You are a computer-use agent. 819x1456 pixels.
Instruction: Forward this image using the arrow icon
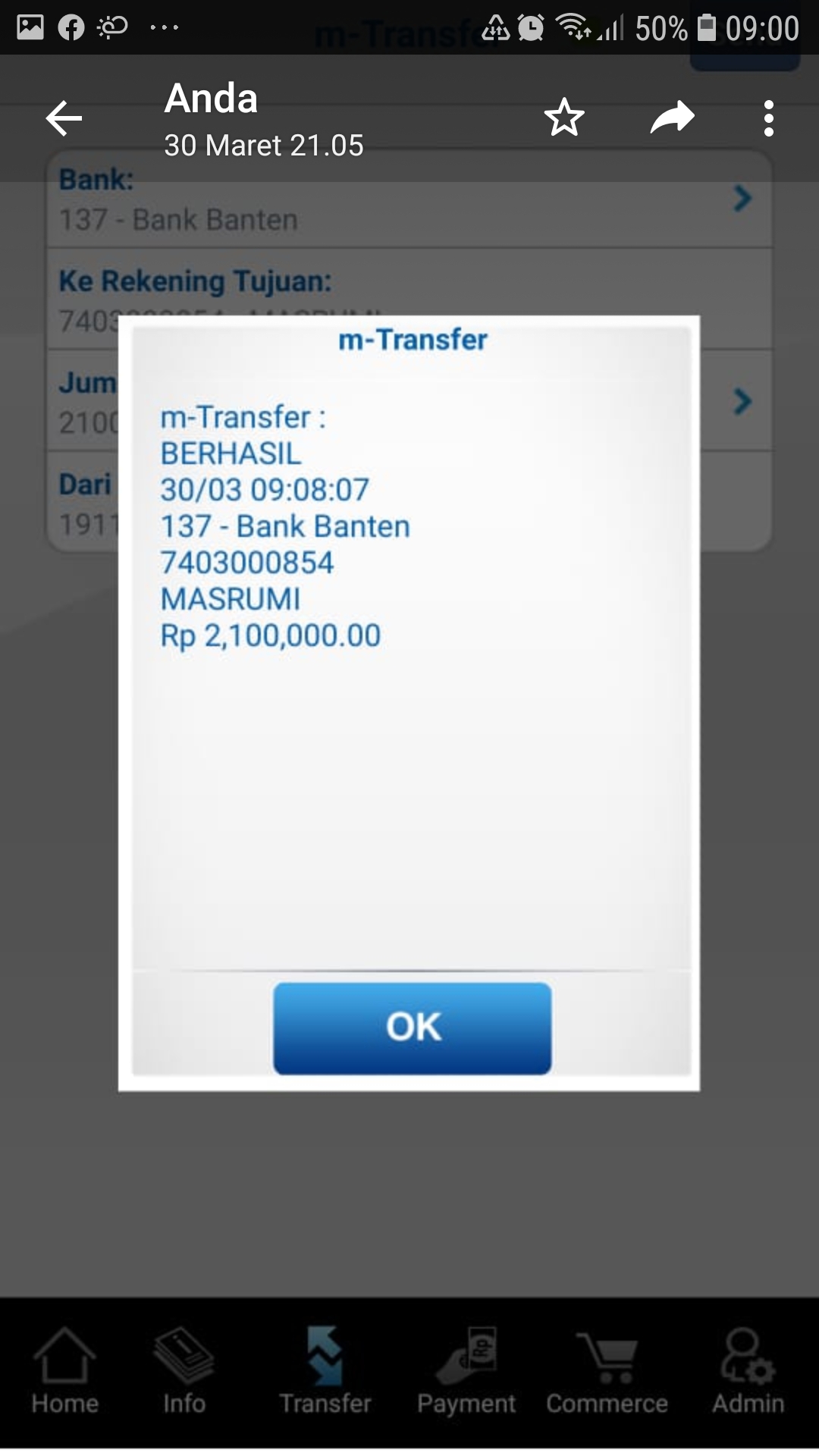(672, 118)
